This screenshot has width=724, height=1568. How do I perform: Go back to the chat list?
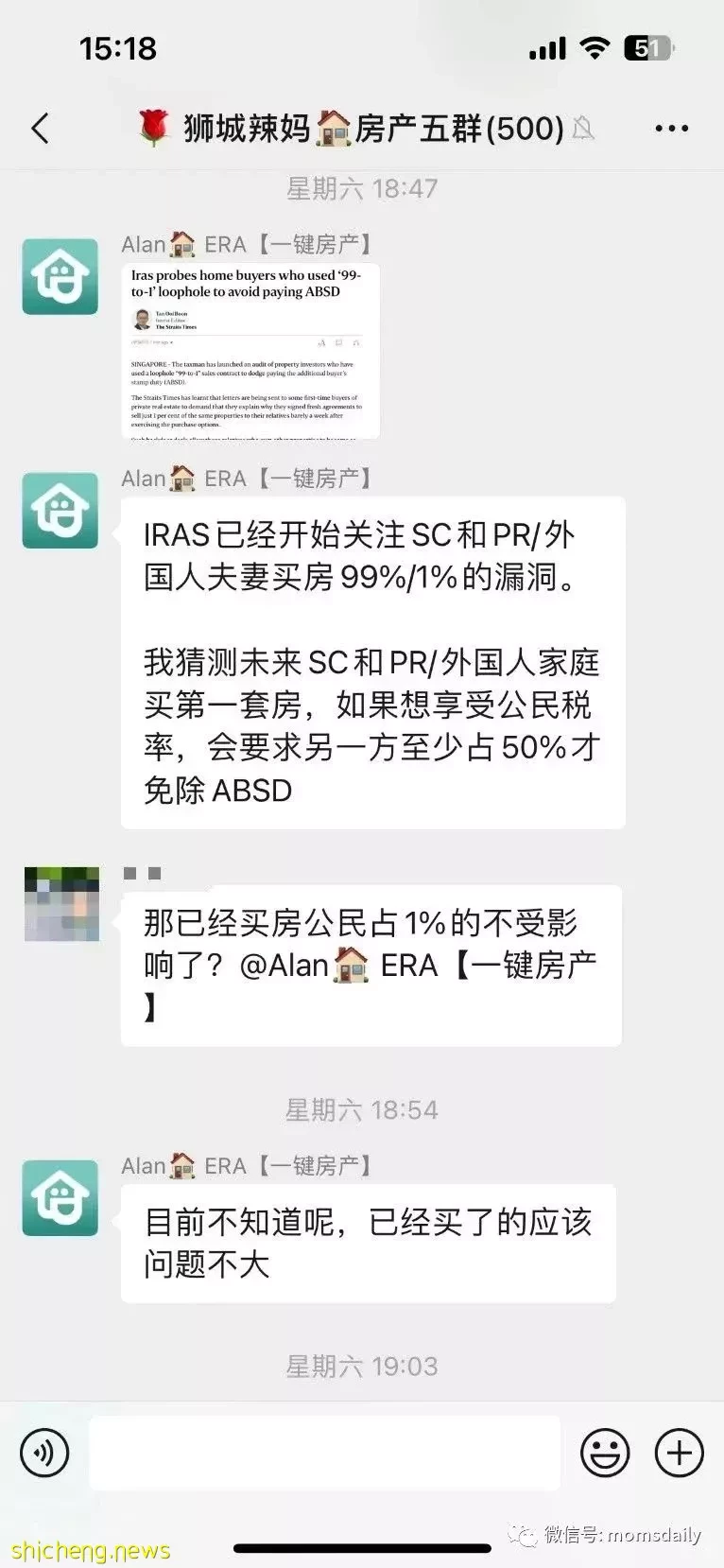click(40, 128)
